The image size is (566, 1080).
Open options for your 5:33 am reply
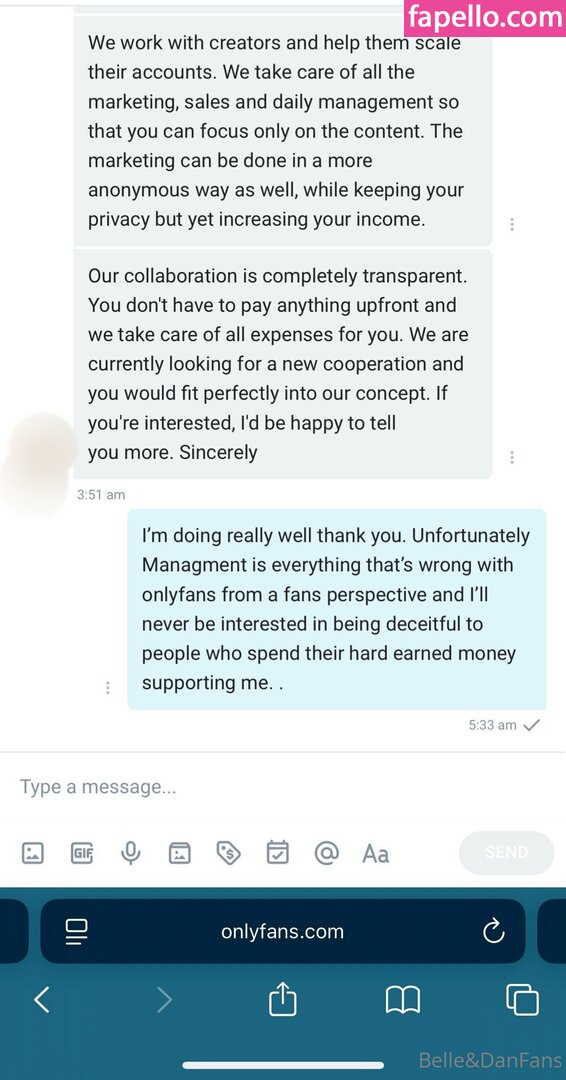(x=107, y=687)
